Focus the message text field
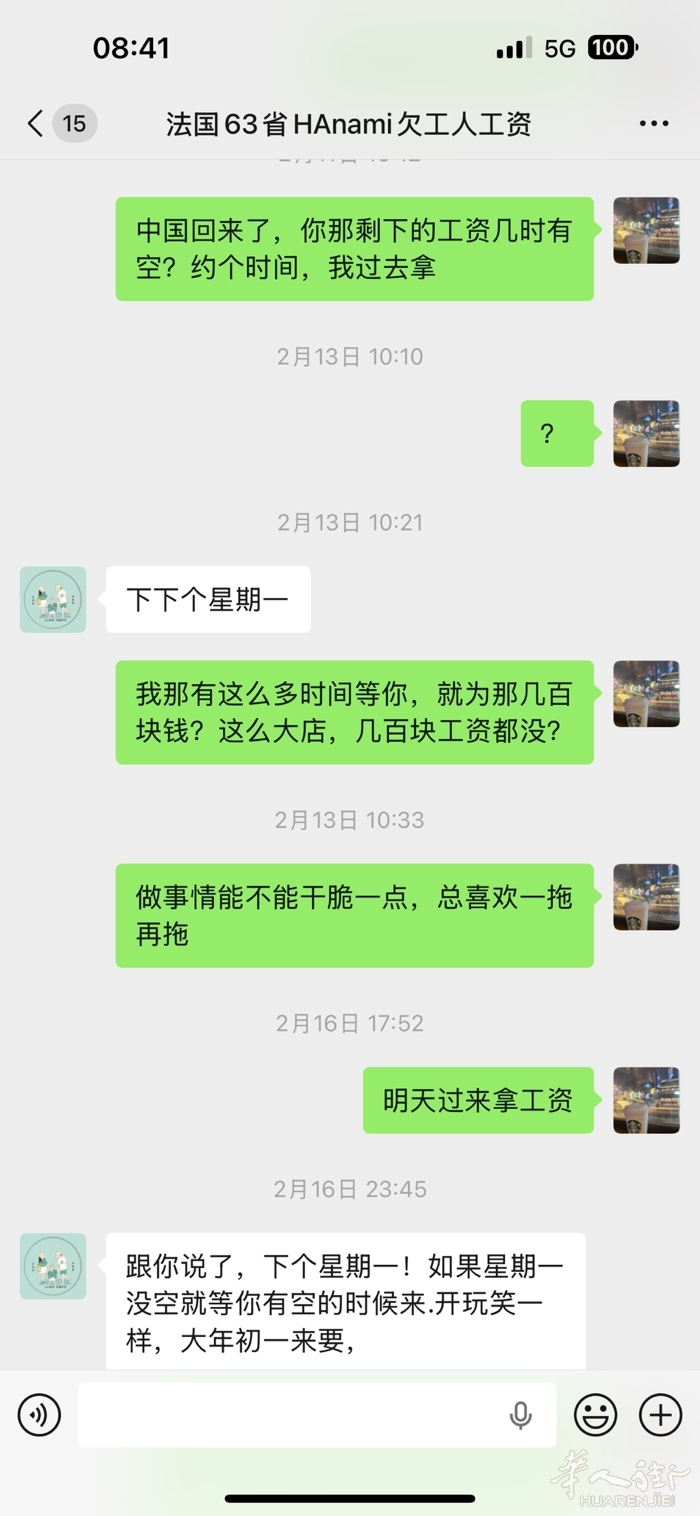 pyautogui.click(x=290, y=1415)
